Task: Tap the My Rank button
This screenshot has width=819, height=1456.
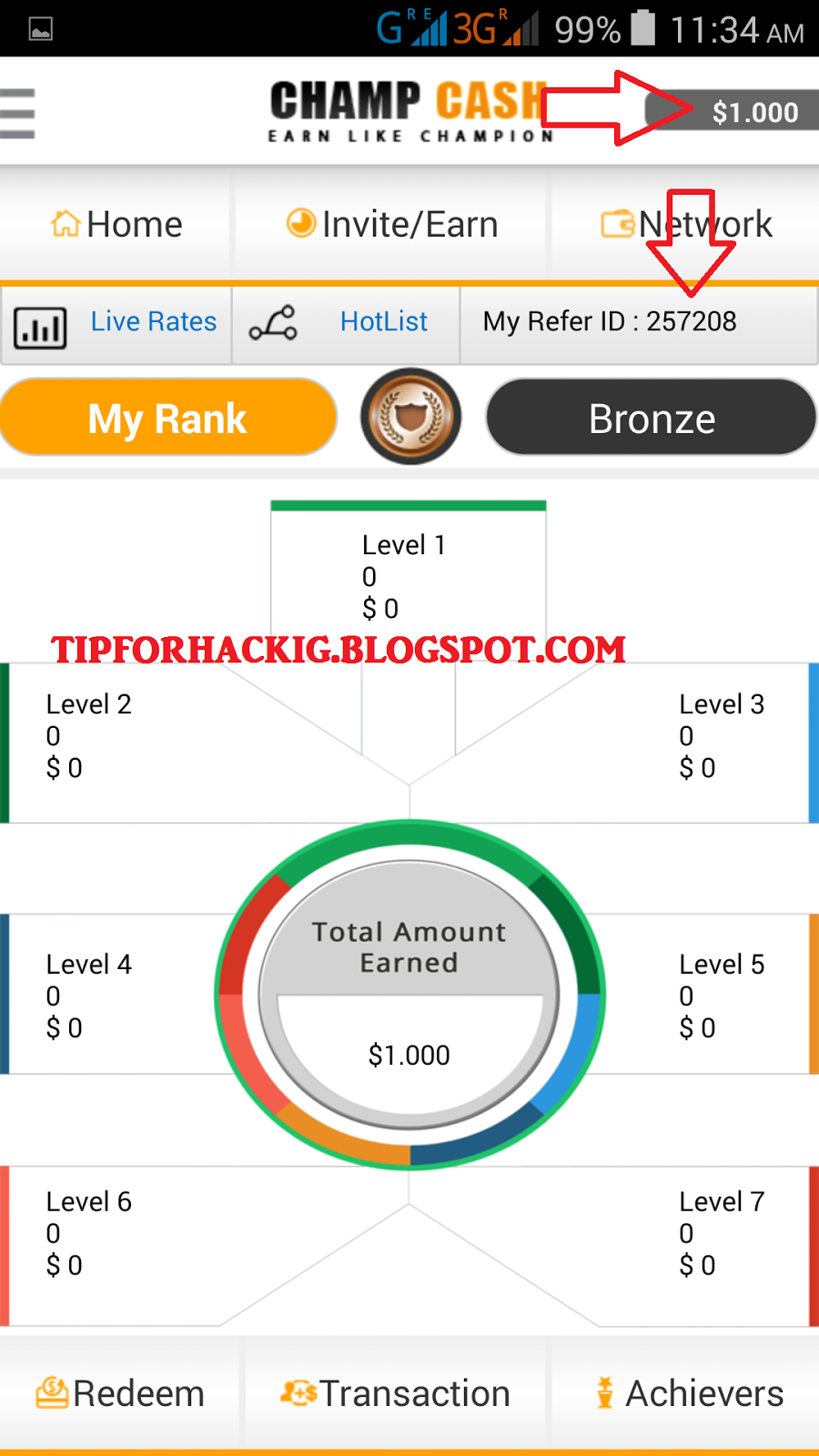Action: [x=167, y=419]
